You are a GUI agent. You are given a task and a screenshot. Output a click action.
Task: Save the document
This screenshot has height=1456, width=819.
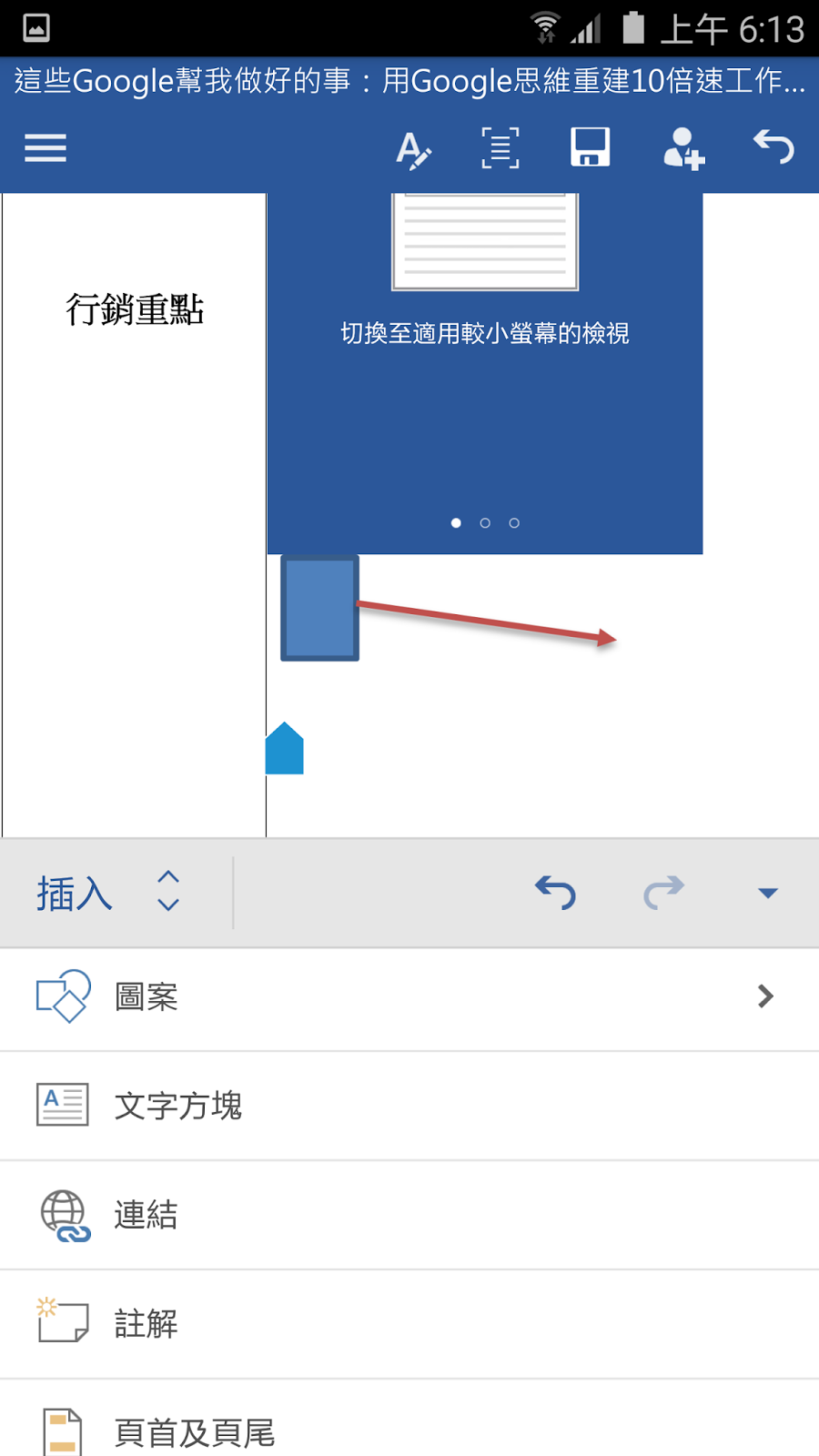click(x=590, y=147)
